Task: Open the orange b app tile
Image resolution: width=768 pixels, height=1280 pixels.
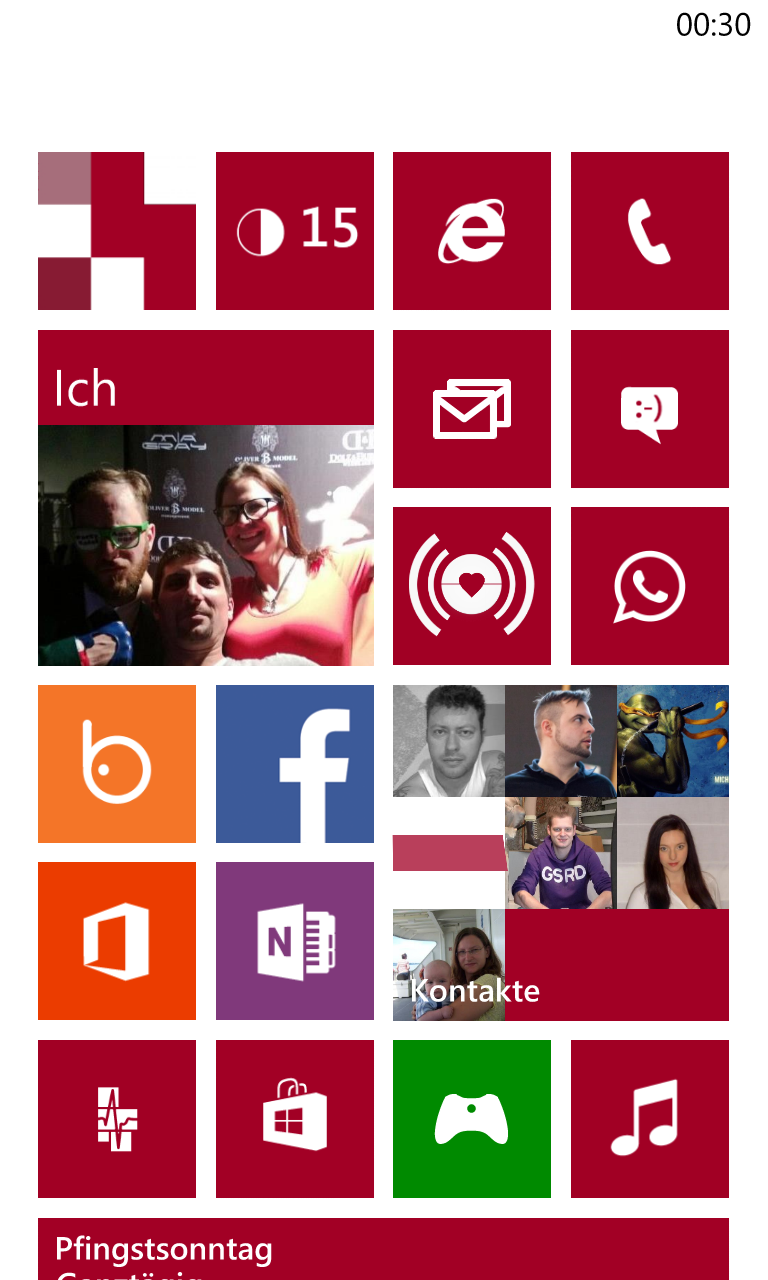Action: click(x=117, y=764)
